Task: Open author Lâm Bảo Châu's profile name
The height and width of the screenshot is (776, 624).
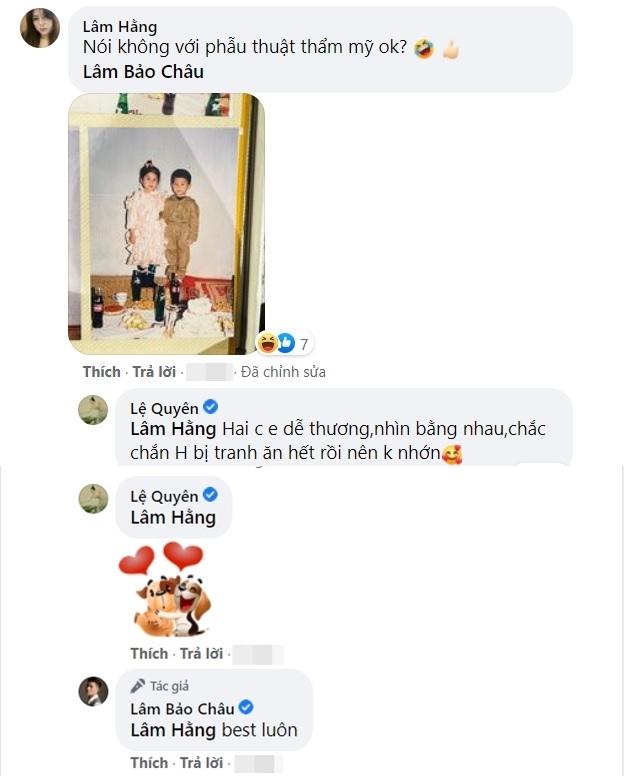Action: pyautogui.click(x=182, y=708)
